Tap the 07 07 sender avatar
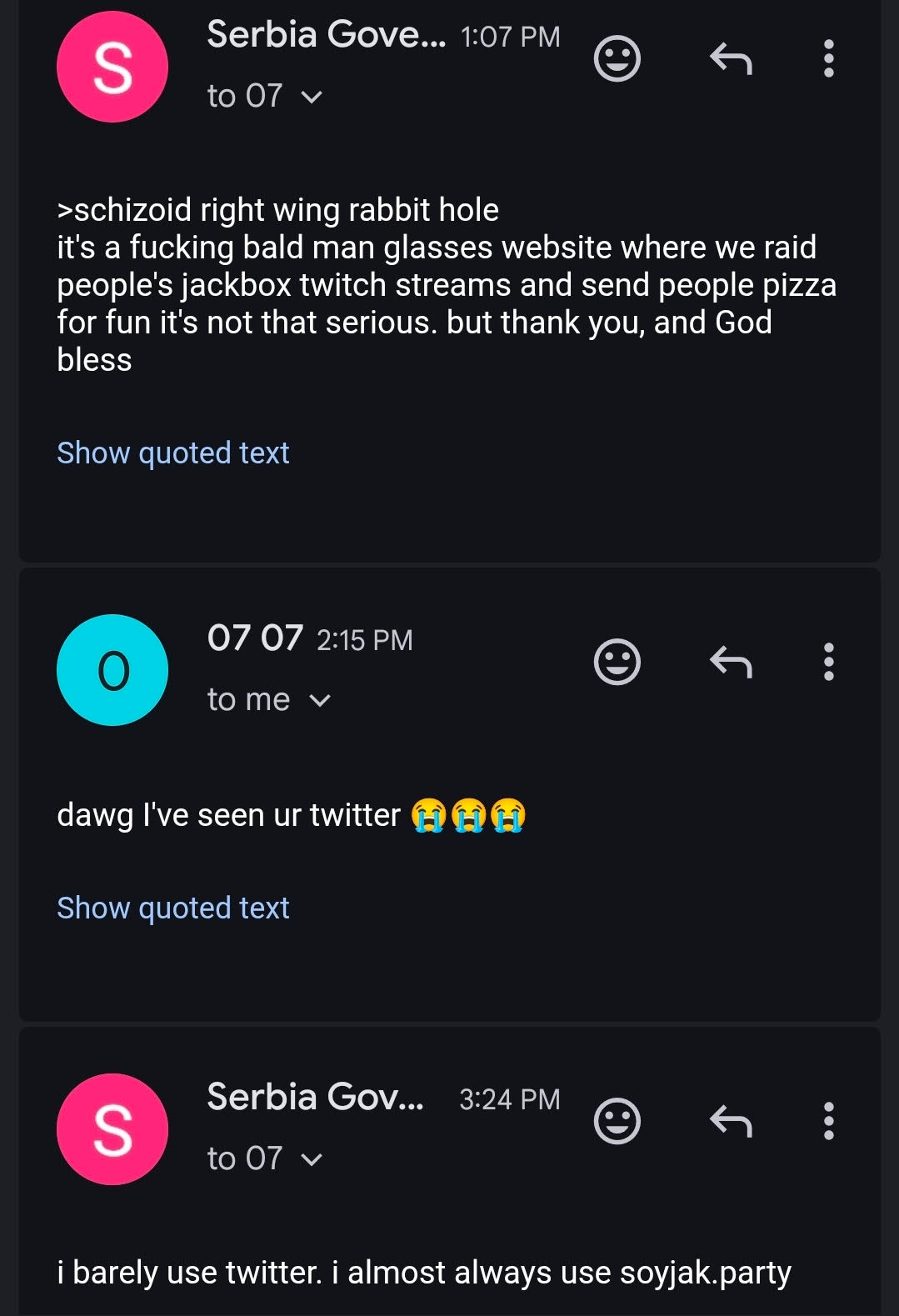 (112, 670)
